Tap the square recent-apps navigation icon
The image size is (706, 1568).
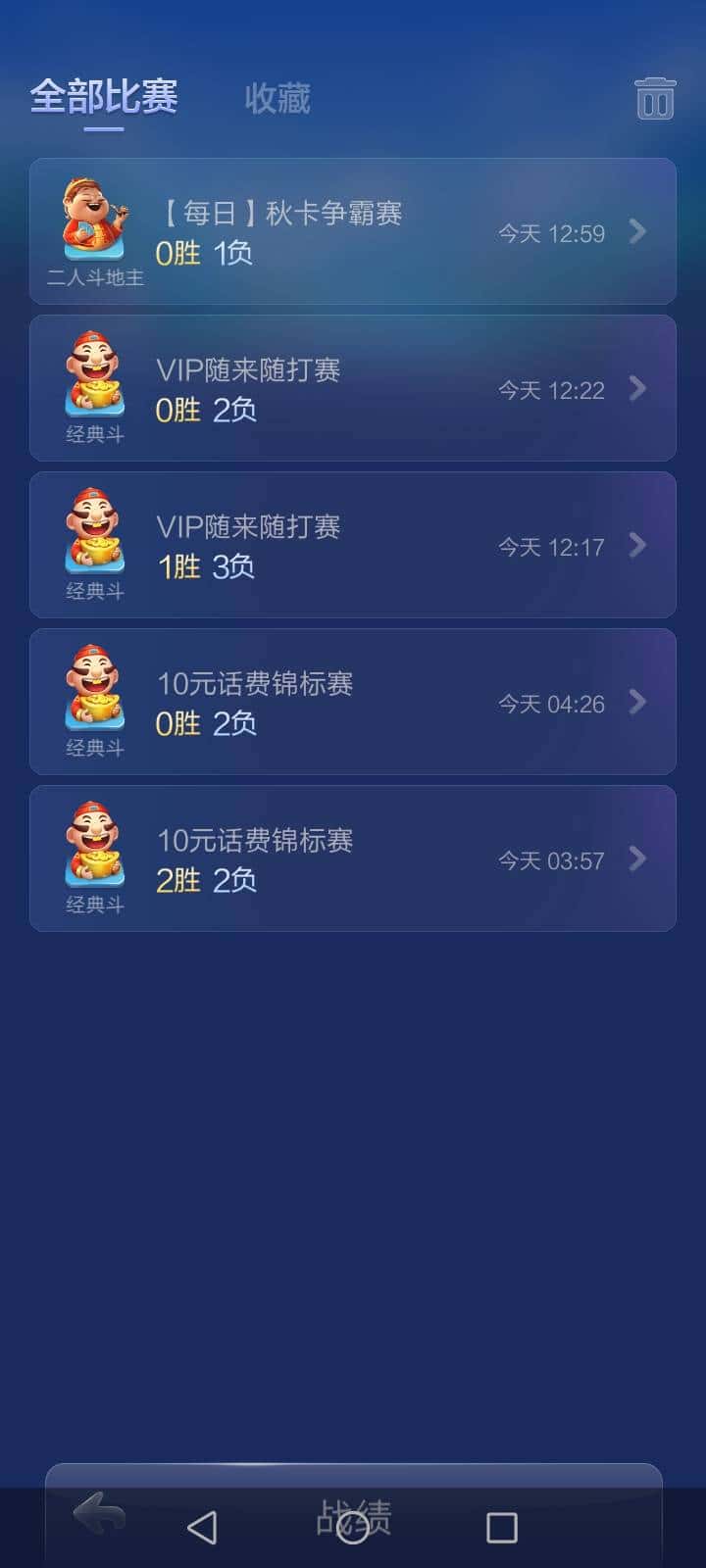[502, 1525]
